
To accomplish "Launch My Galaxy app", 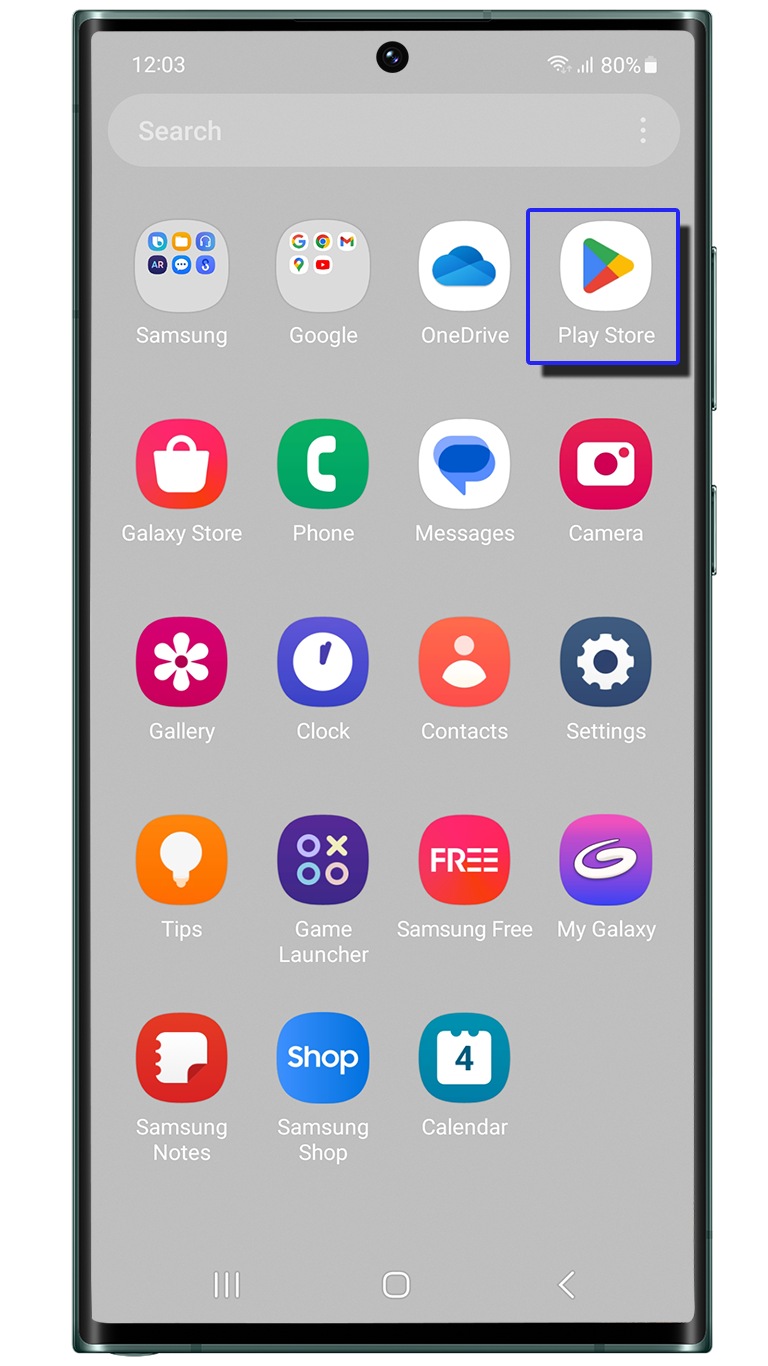I will tap(605, 860).
